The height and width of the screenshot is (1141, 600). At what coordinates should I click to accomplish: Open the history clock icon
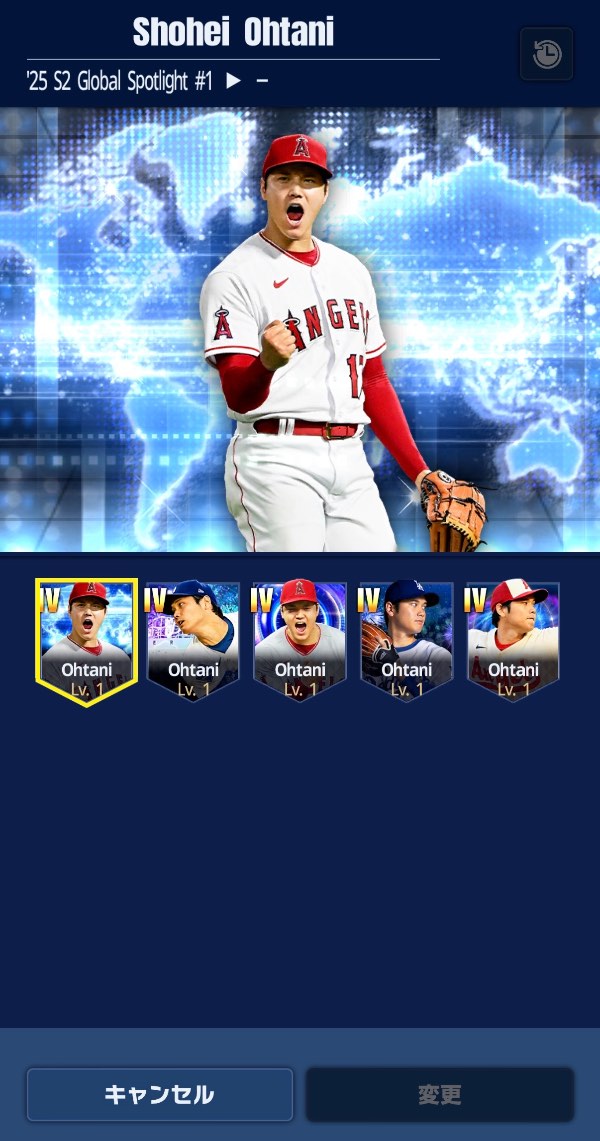547,54
